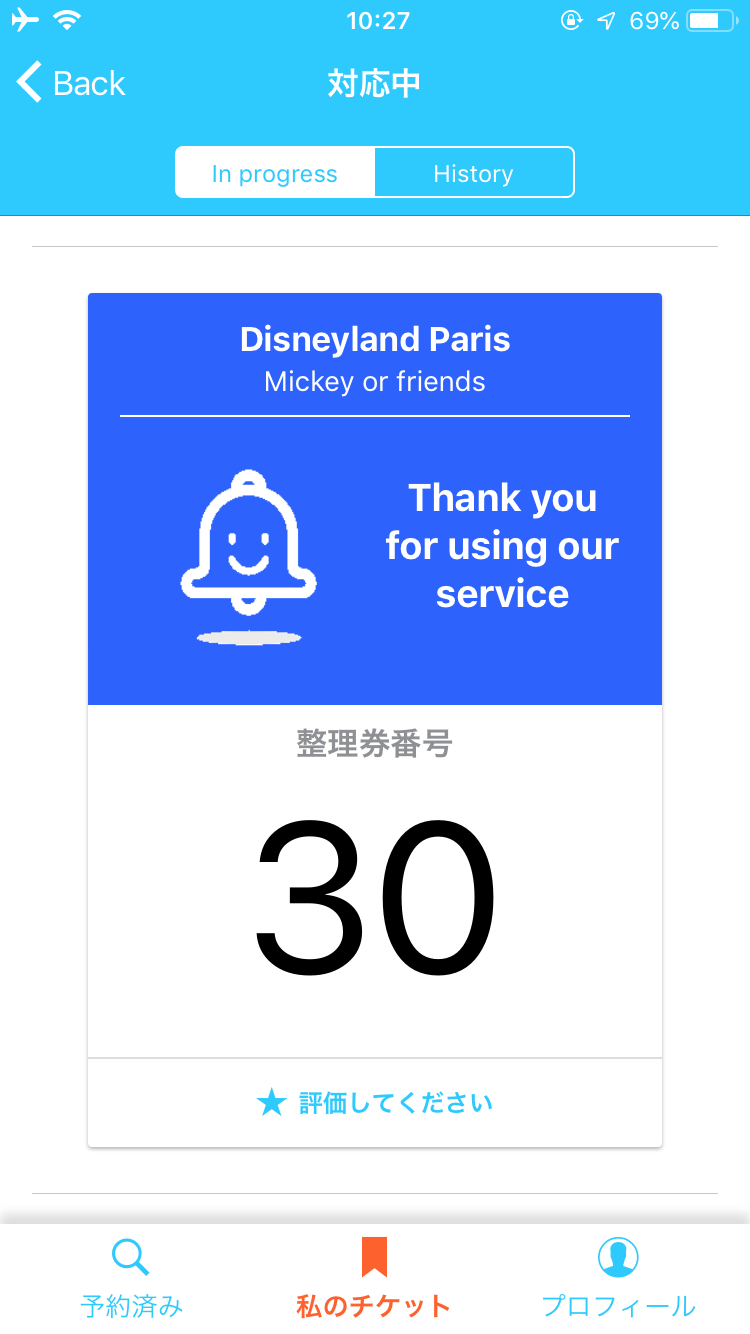Screen dimensions: 750x1334
Task: Go back using the Back button
Action: 71,83
